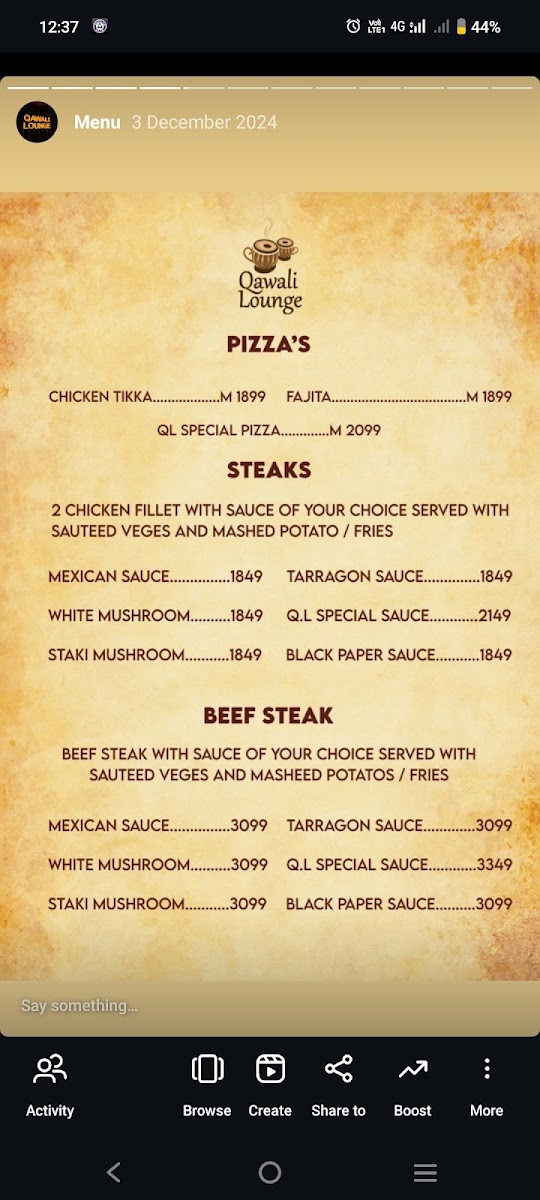The width and height of the screenshot is (540, 1200).
Task: Go back using the system back button
Action: coord(114,1172)
